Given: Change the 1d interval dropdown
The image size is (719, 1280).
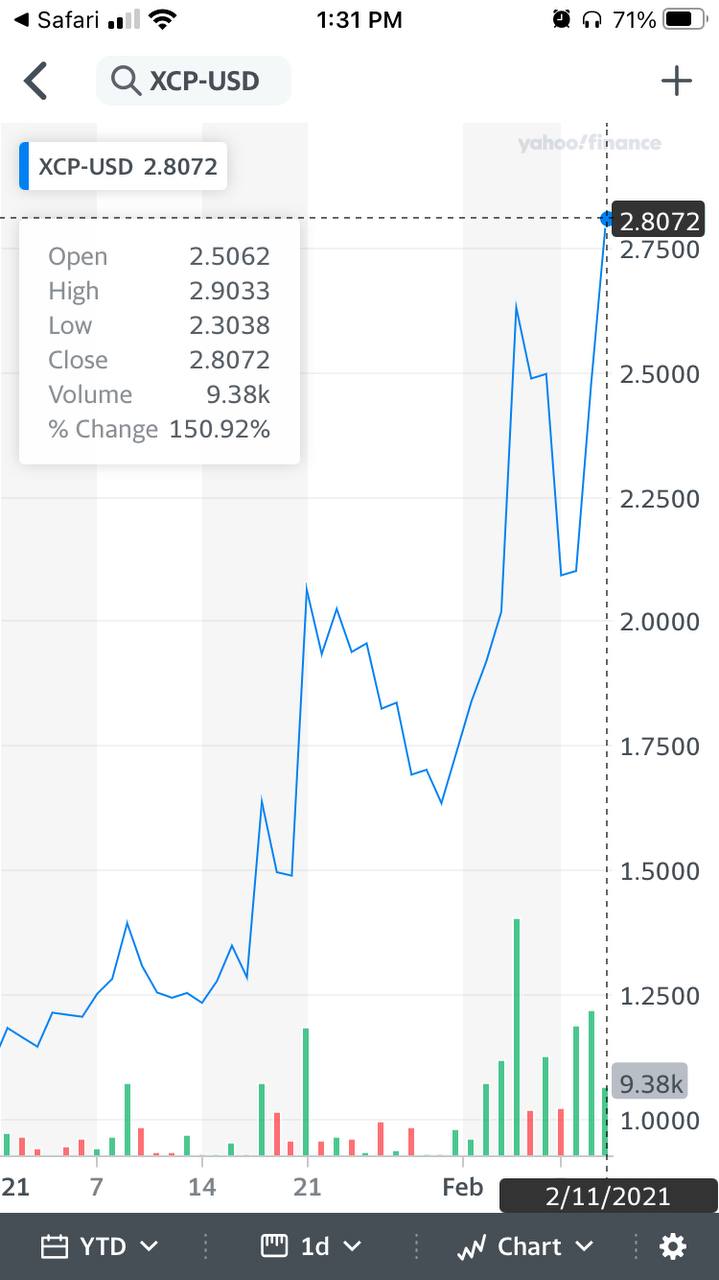Looking at the screenshot, I should click(311, 1246).
